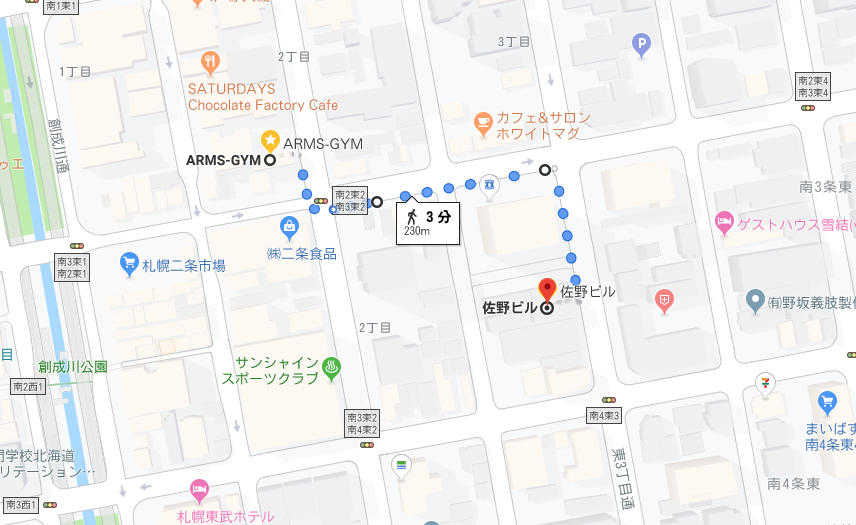856x525 pixels.
Task: Tap the 7-Eleven convenience store marker
Action: tap(765, 382)
